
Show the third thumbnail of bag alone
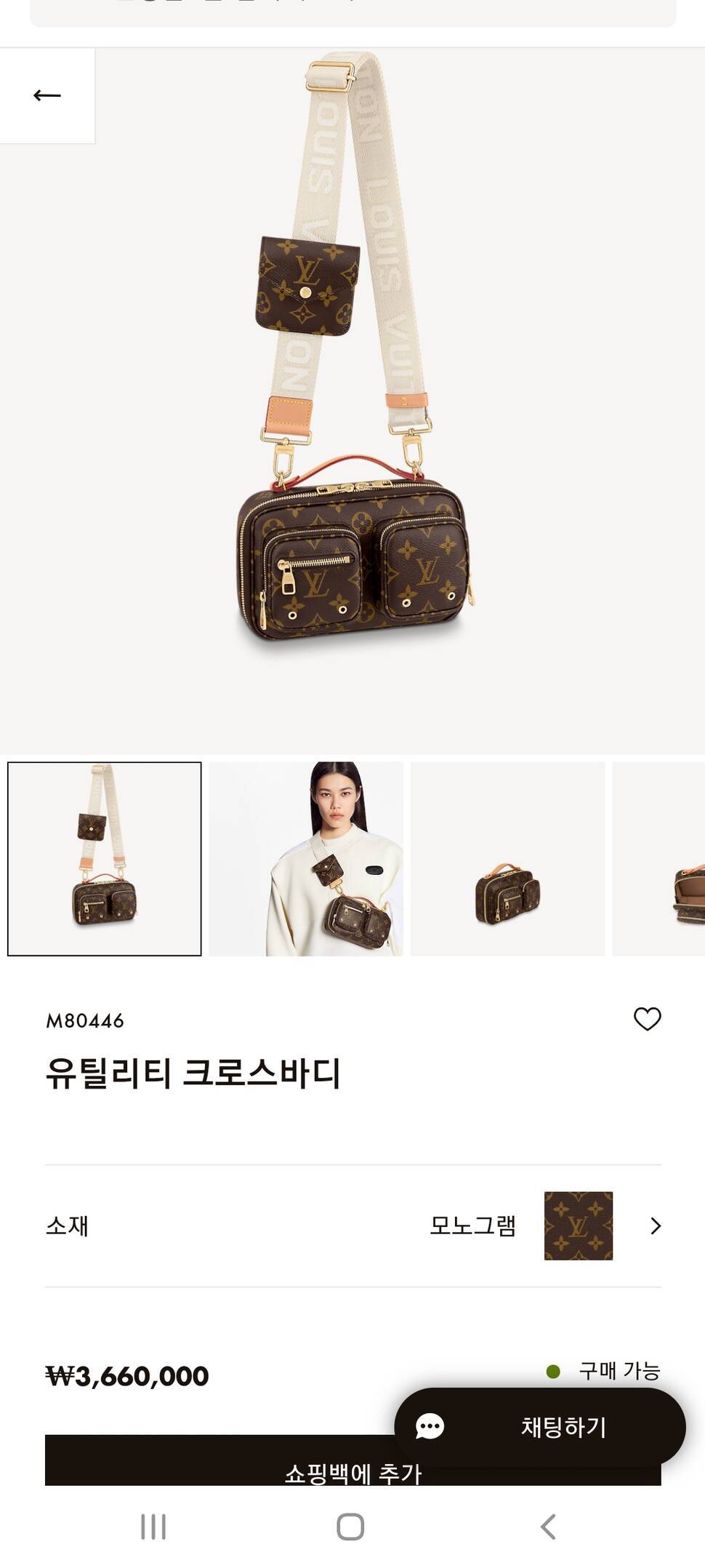pos(507,859)
